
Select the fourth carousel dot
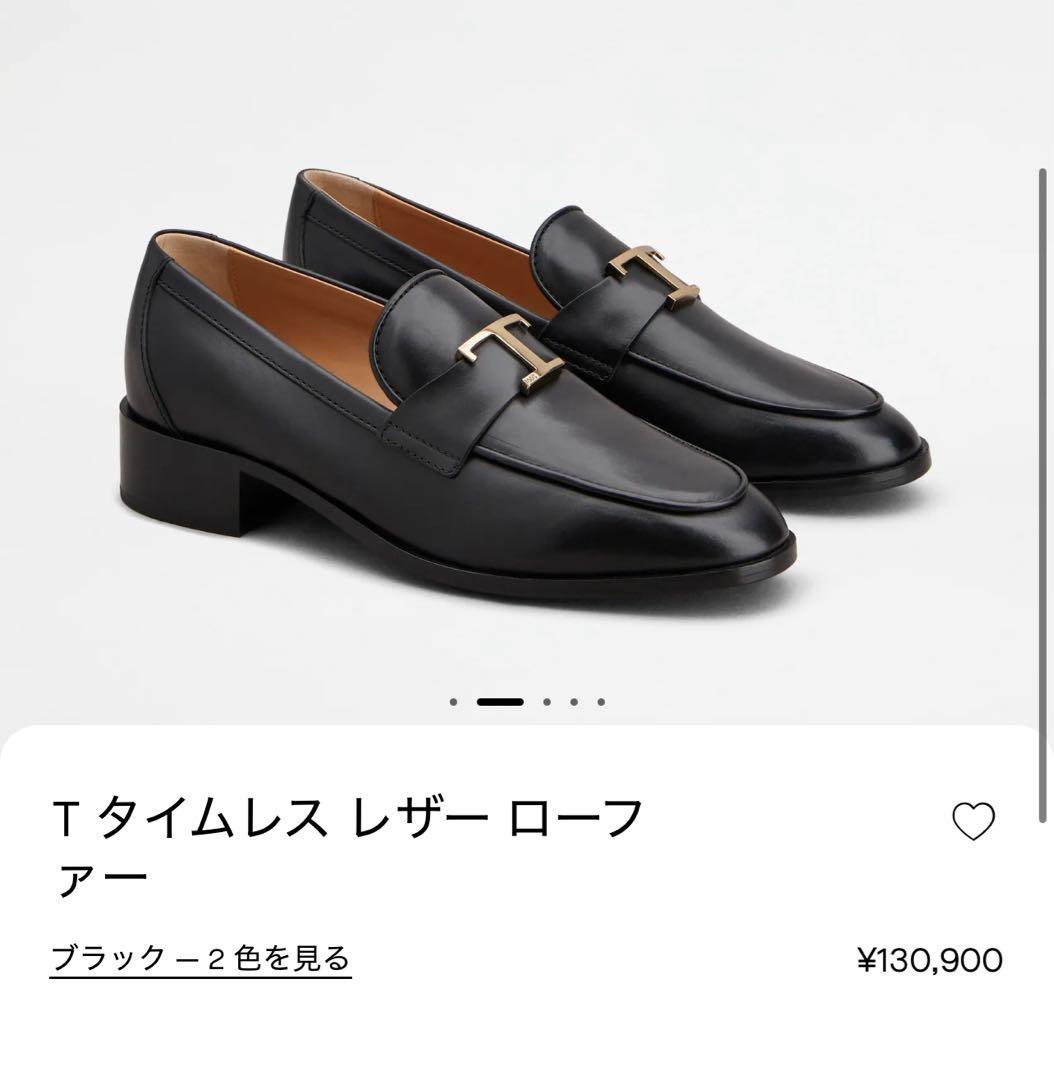coord(573,703)
